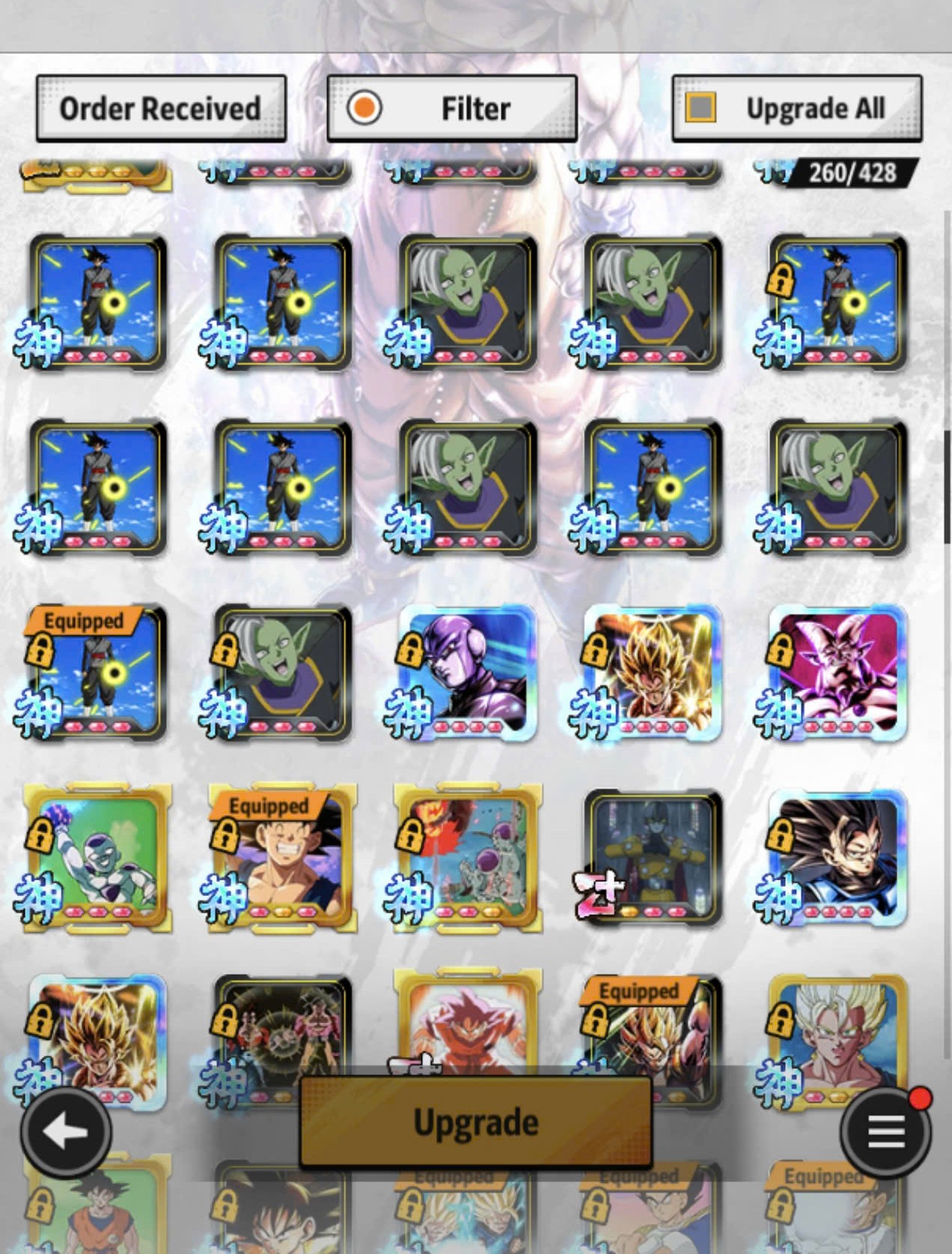This screenshot has width=952, height=1254.
Task: Open the hamburger menu button
Action: (885, 1131)
